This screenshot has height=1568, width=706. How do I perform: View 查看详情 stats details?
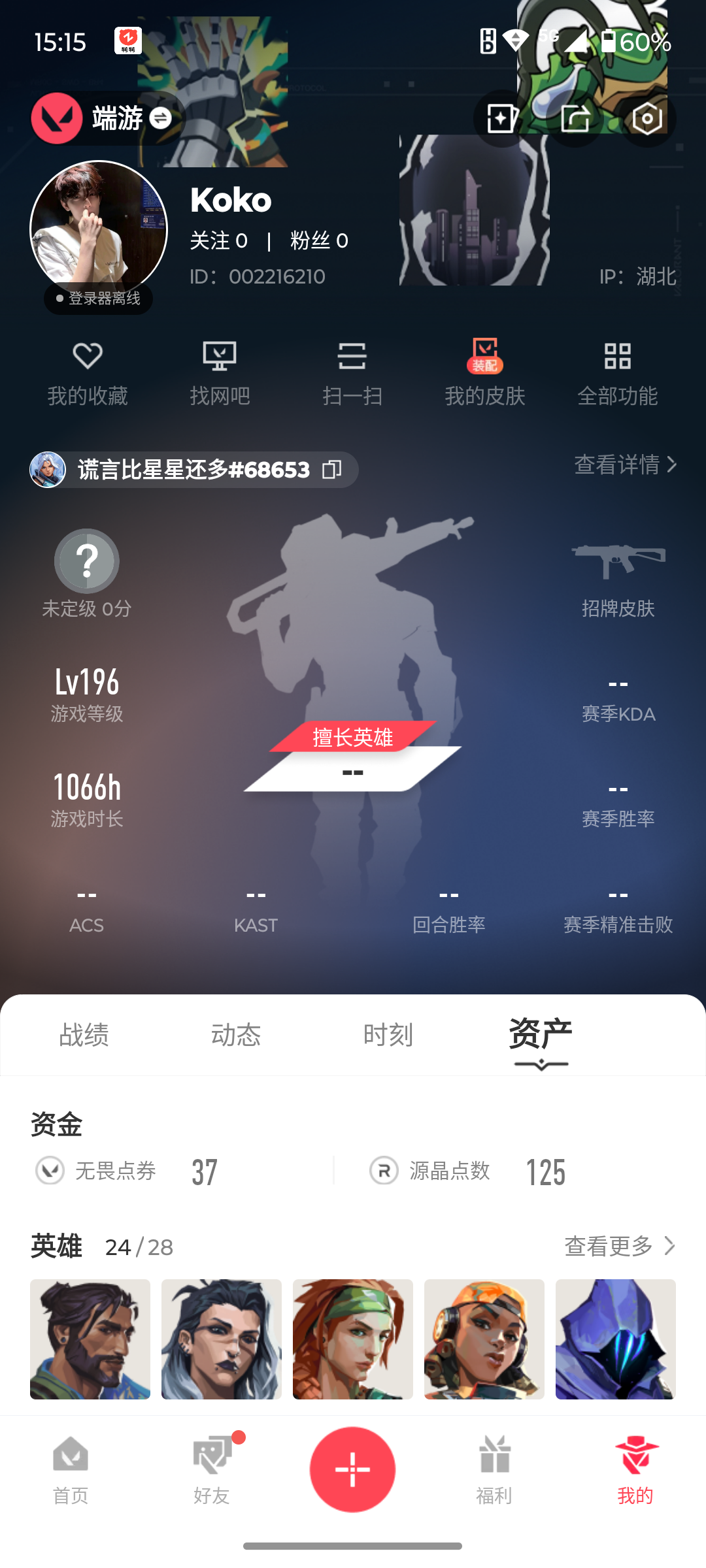(625, 465)
